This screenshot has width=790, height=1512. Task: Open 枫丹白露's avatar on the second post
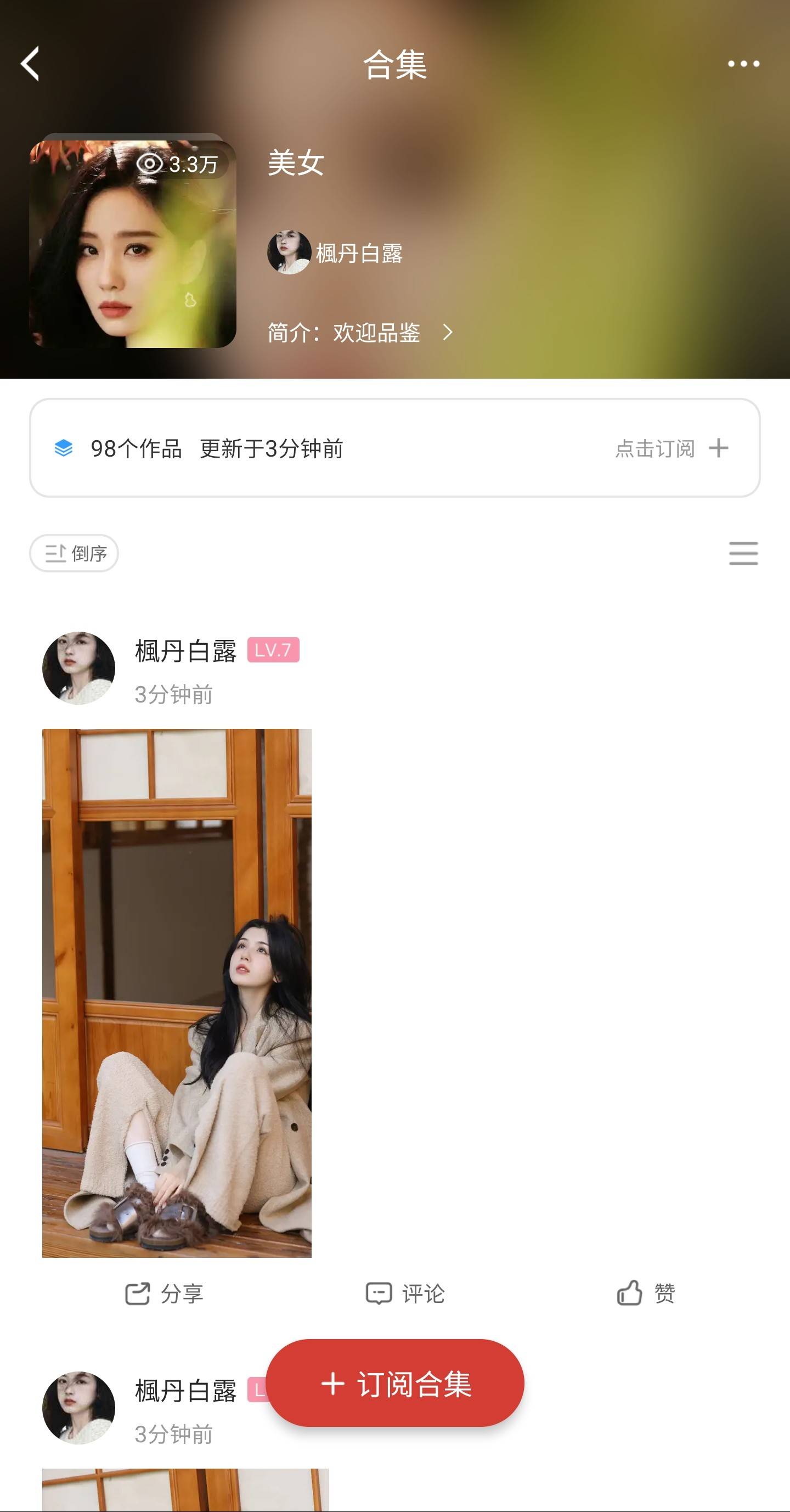coord(78,1408)
